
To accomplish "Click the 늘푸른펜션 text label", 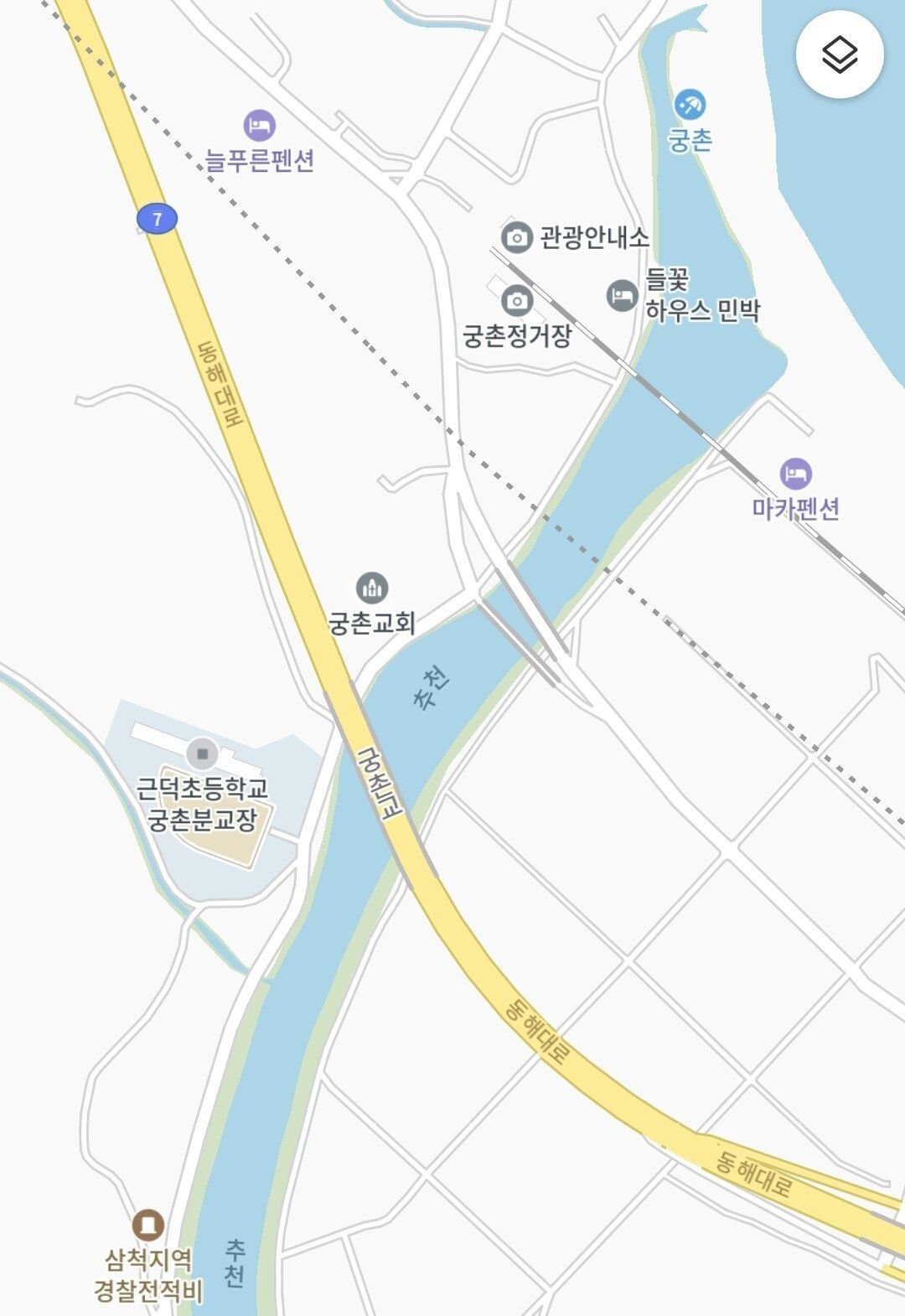I will [260, 160].
